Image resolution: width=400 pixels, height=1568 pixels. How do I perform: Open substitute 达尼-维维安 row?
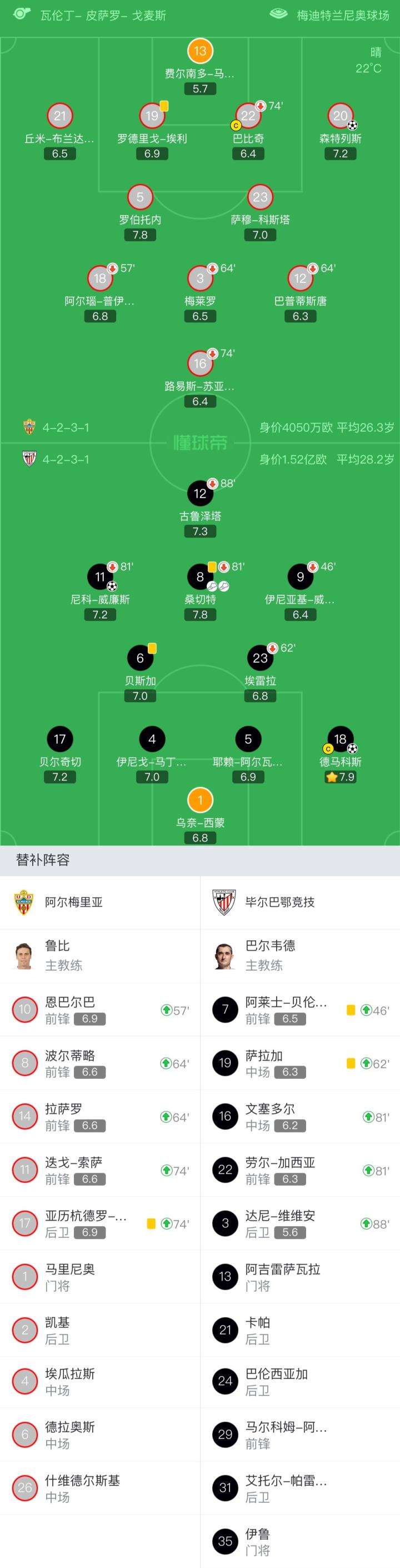pos(299,1223)
